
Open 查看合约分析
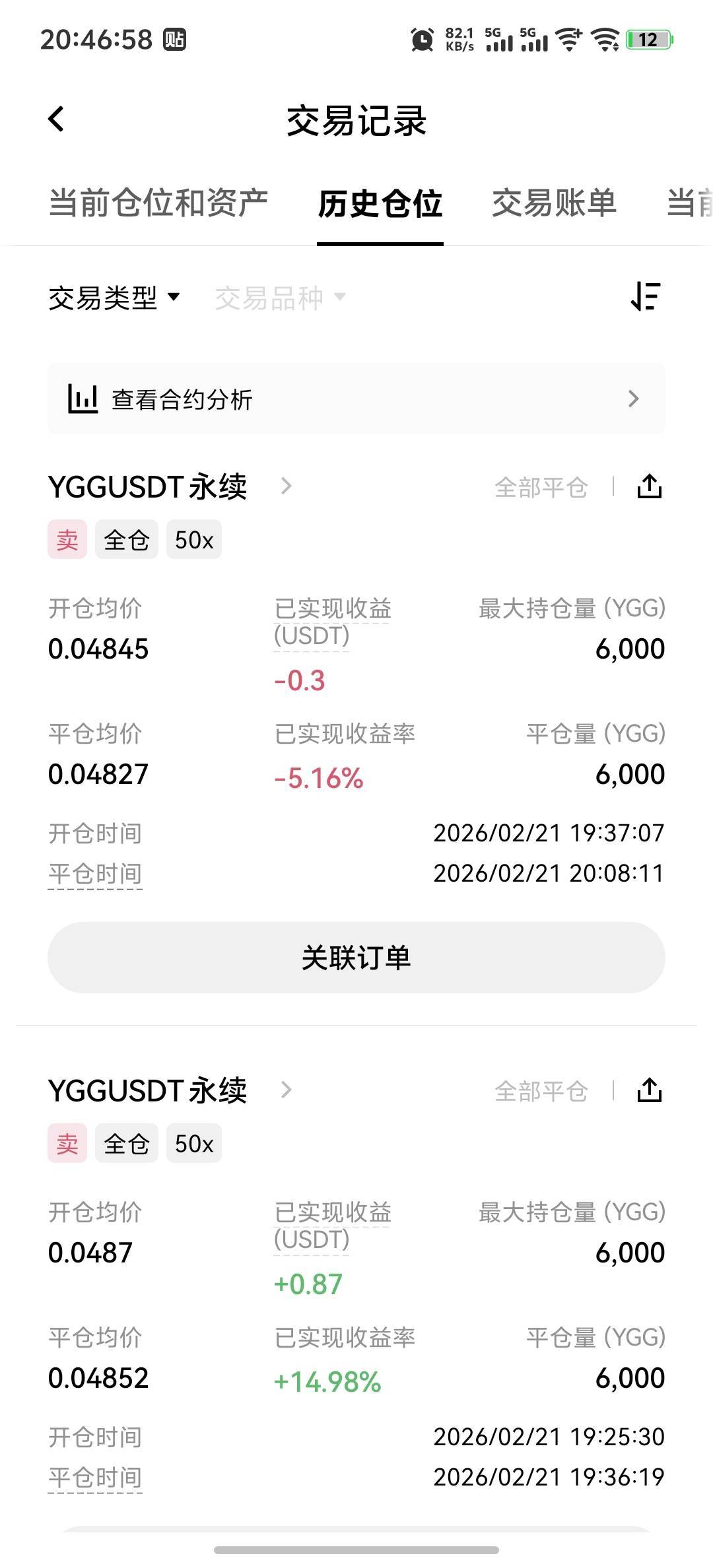click(356, 399)
